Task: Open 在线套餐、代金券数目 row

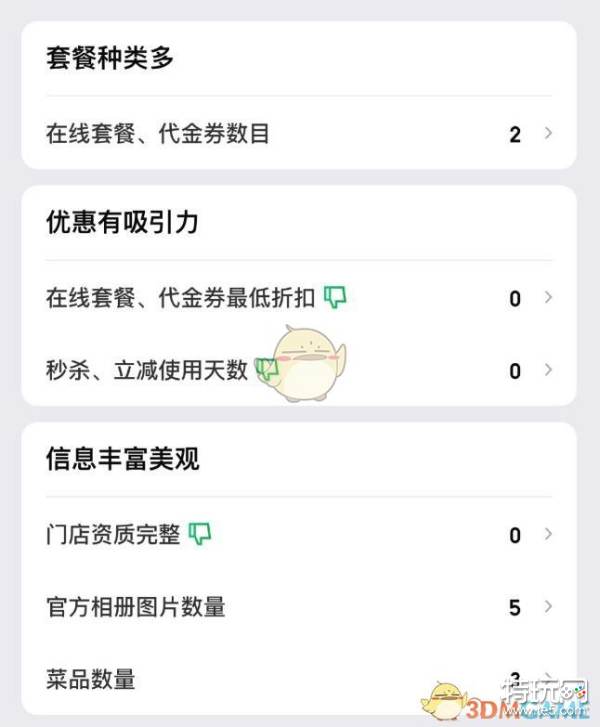Action: pyautogui.click(x=298, y=133)
